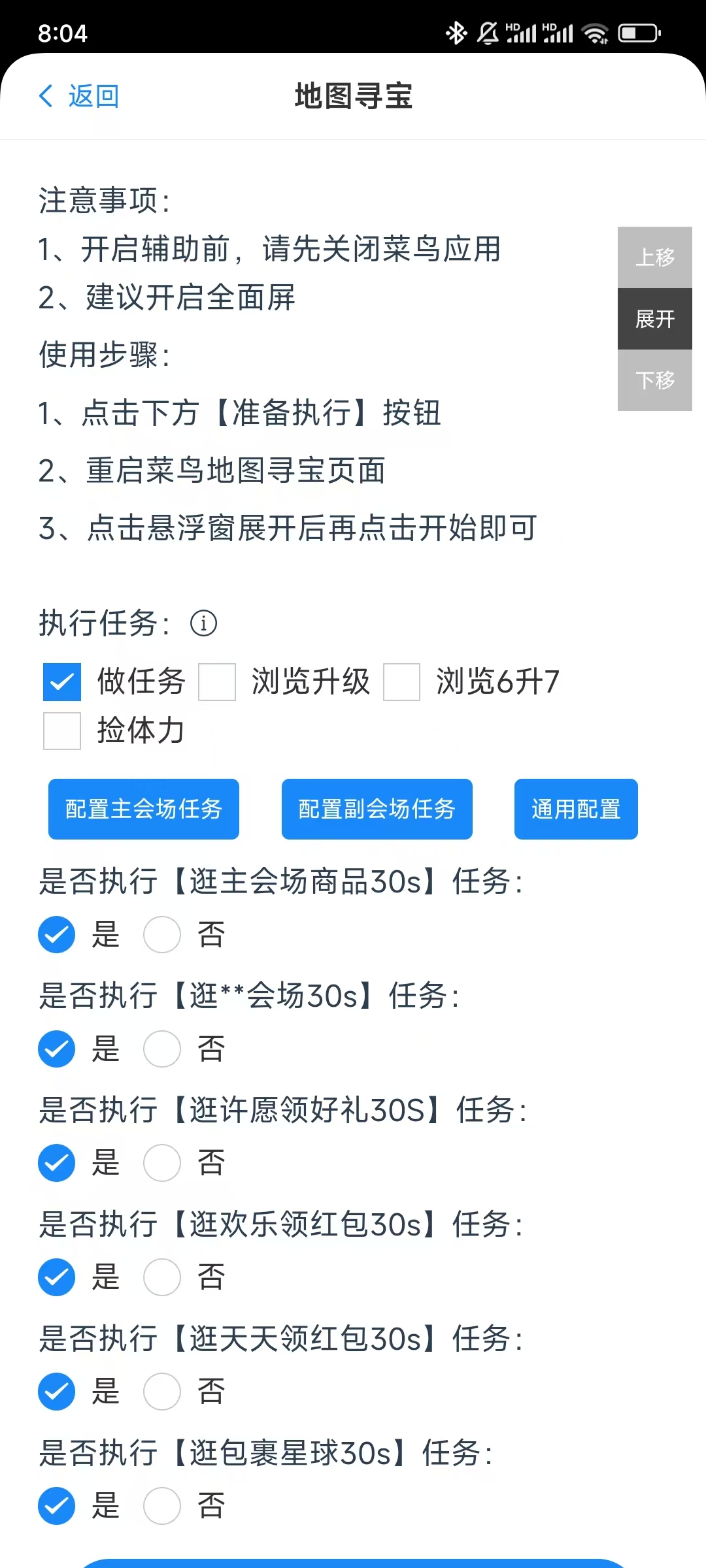Expand the floating window with 展开
Viewport: 706px width, 1568px height.
coord(654,319)
